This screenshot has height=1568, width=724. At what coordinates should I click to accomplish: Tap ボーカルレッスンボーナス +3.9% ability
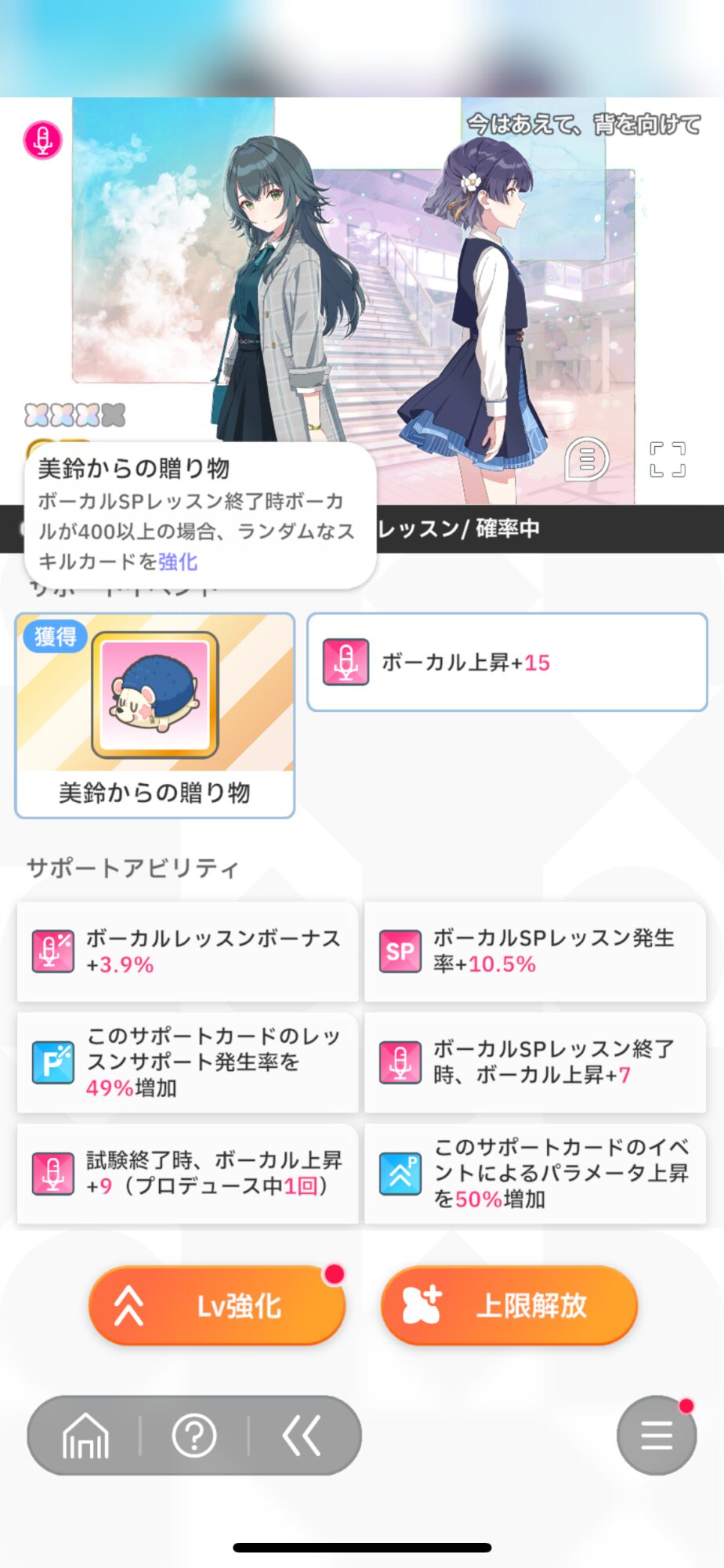(187, 951)
